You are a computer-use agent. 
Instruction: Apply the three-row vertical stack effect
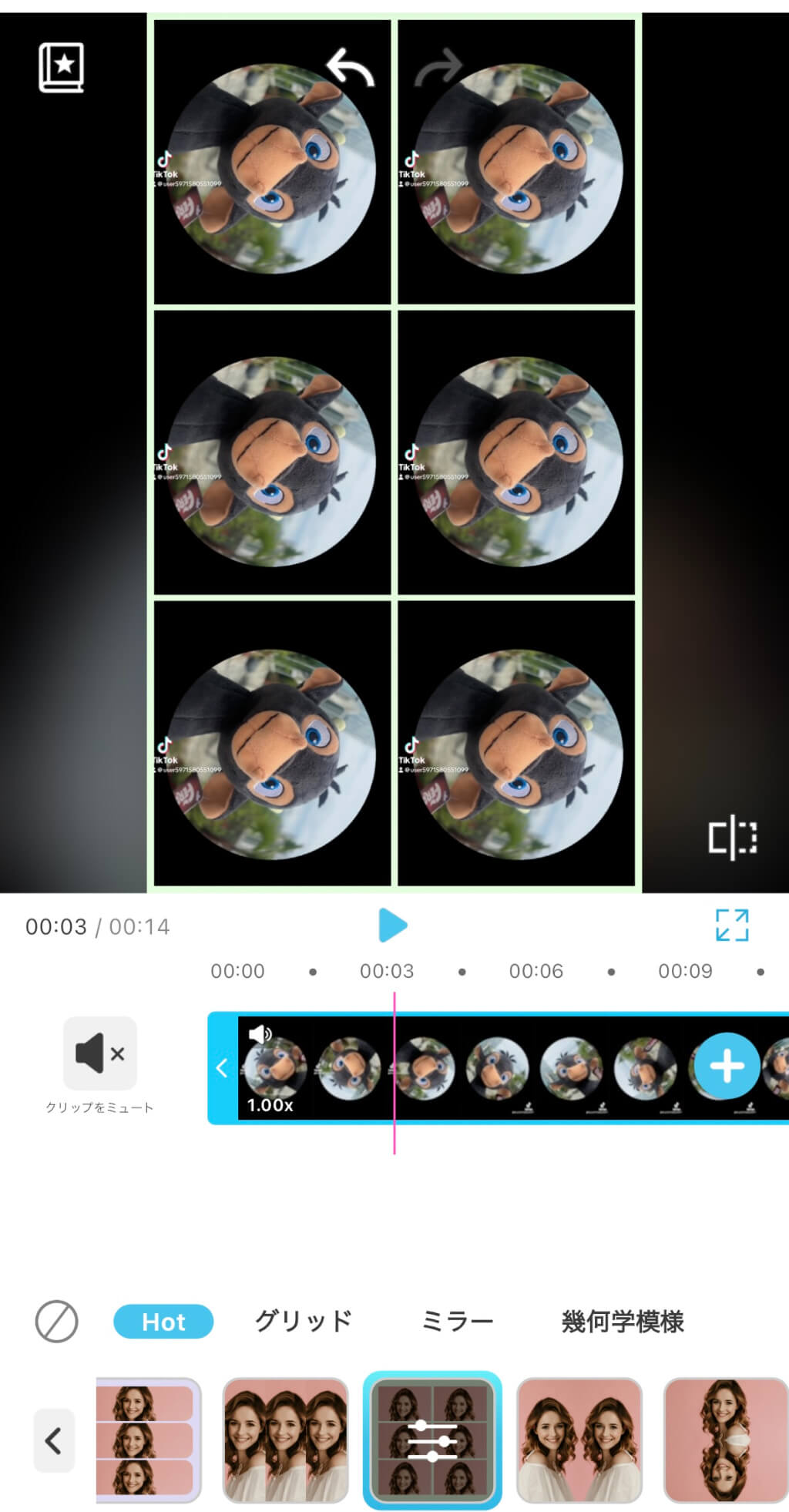point(148,1440)
